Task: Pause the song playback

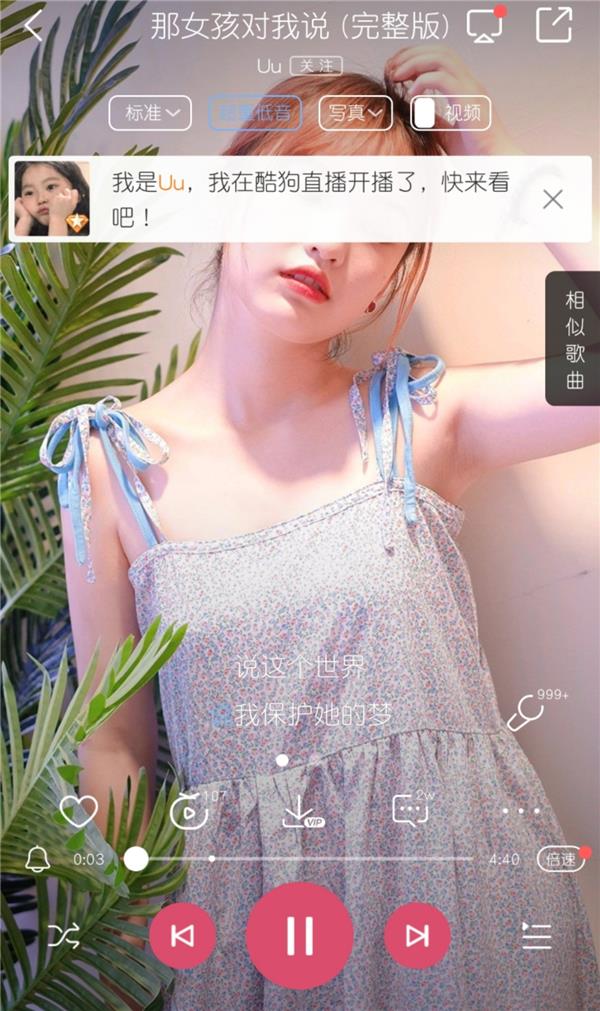Action: (299, 935)
